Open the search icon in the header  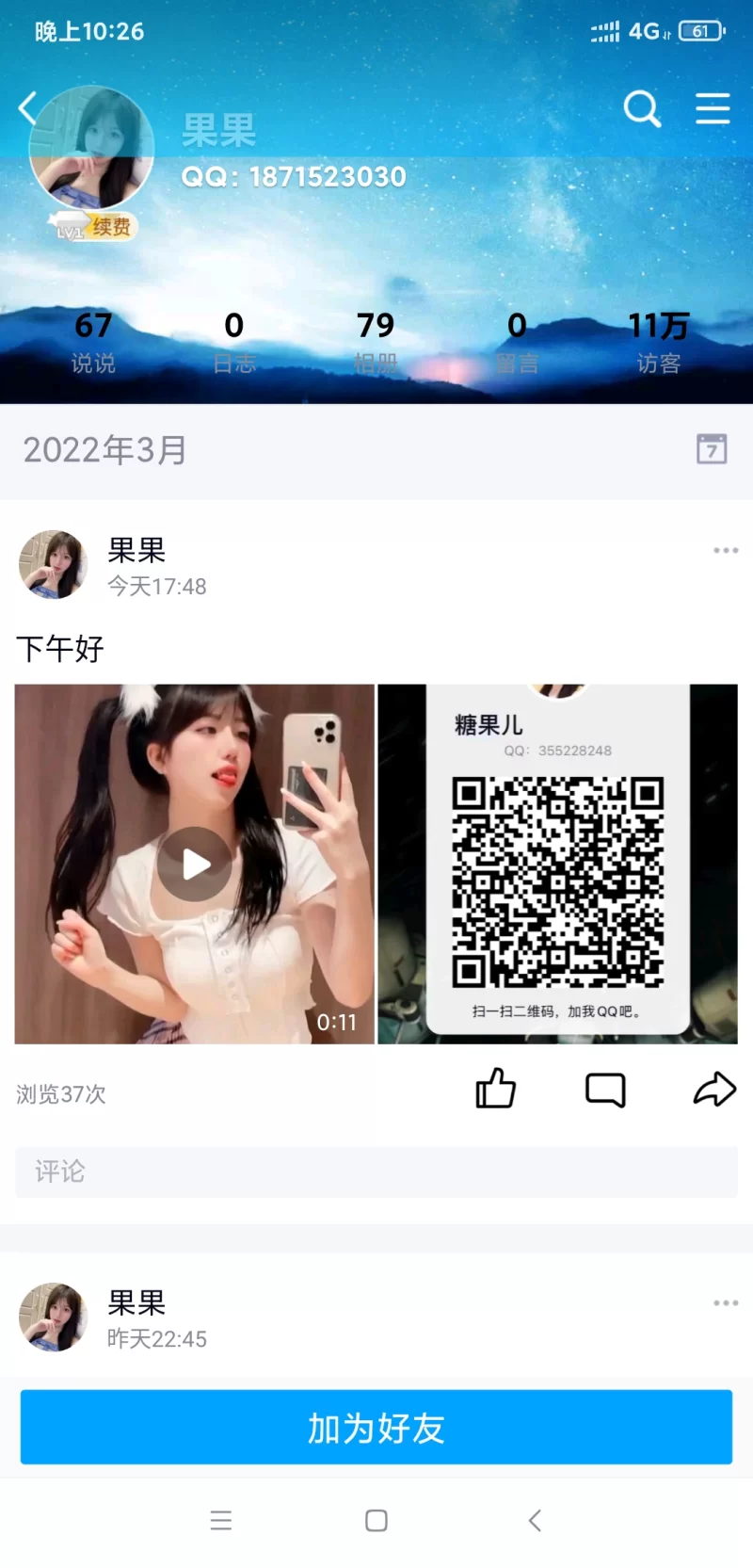tap(642, 109)
